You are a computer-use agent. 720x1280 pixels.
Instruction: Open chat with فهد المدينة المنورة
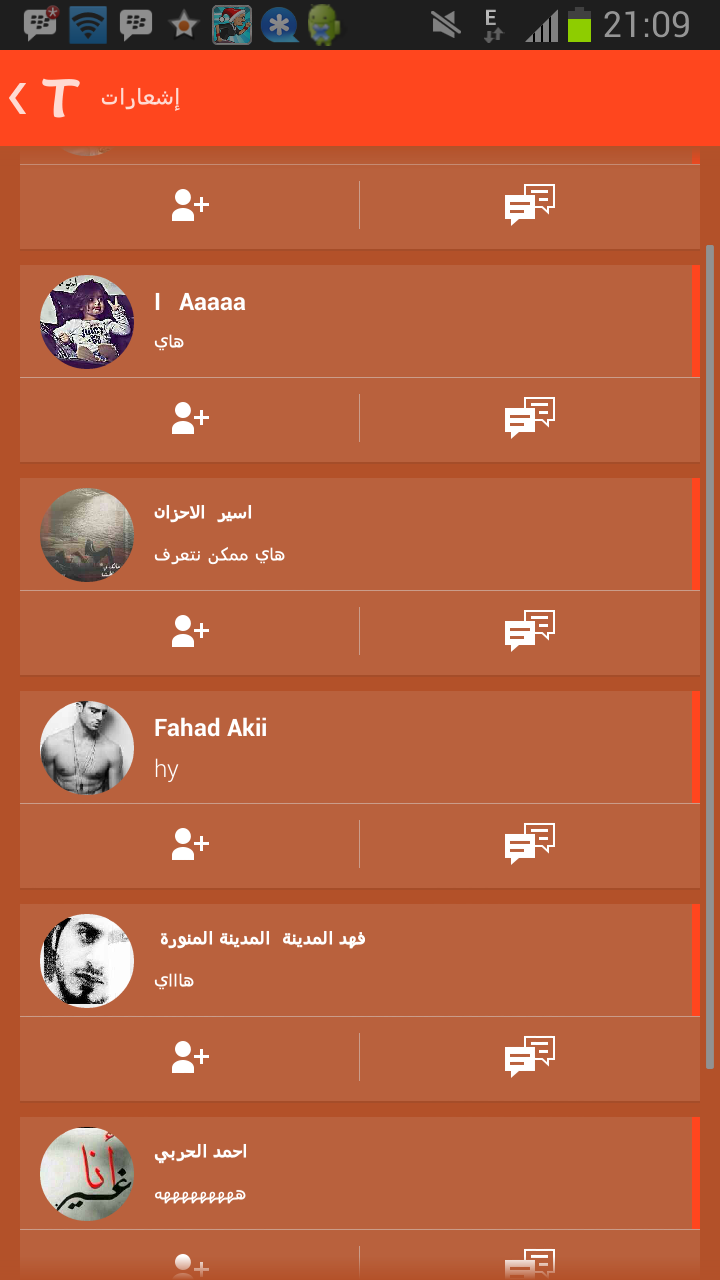(x=530, y=1057)
